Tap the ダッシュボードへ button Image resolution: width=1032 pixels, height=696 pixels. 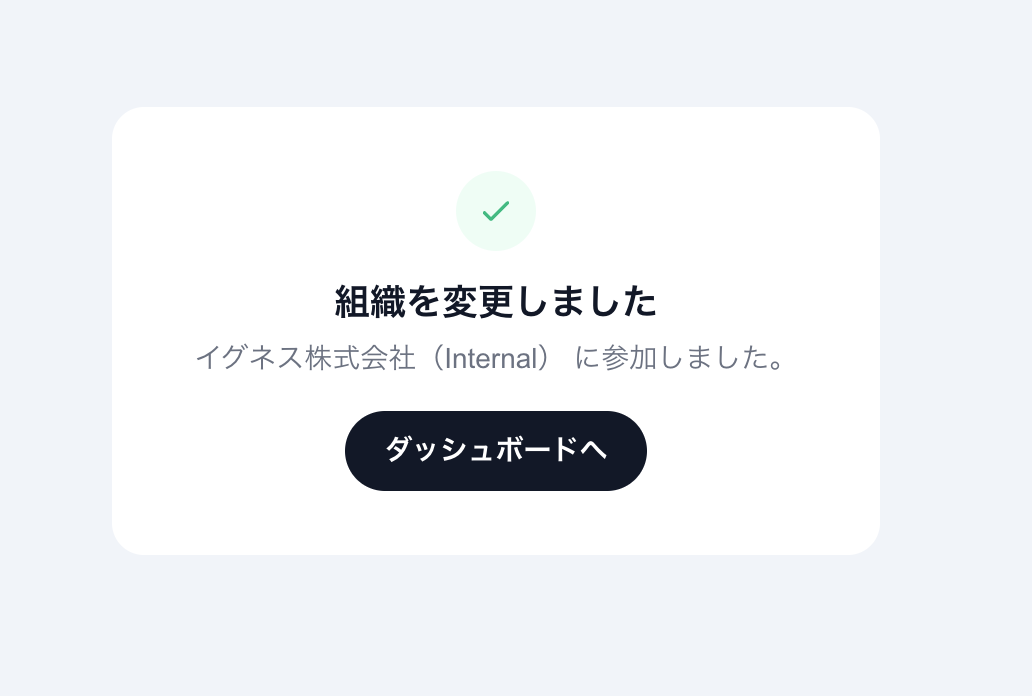pyautogui.click(x=495, y=450)
